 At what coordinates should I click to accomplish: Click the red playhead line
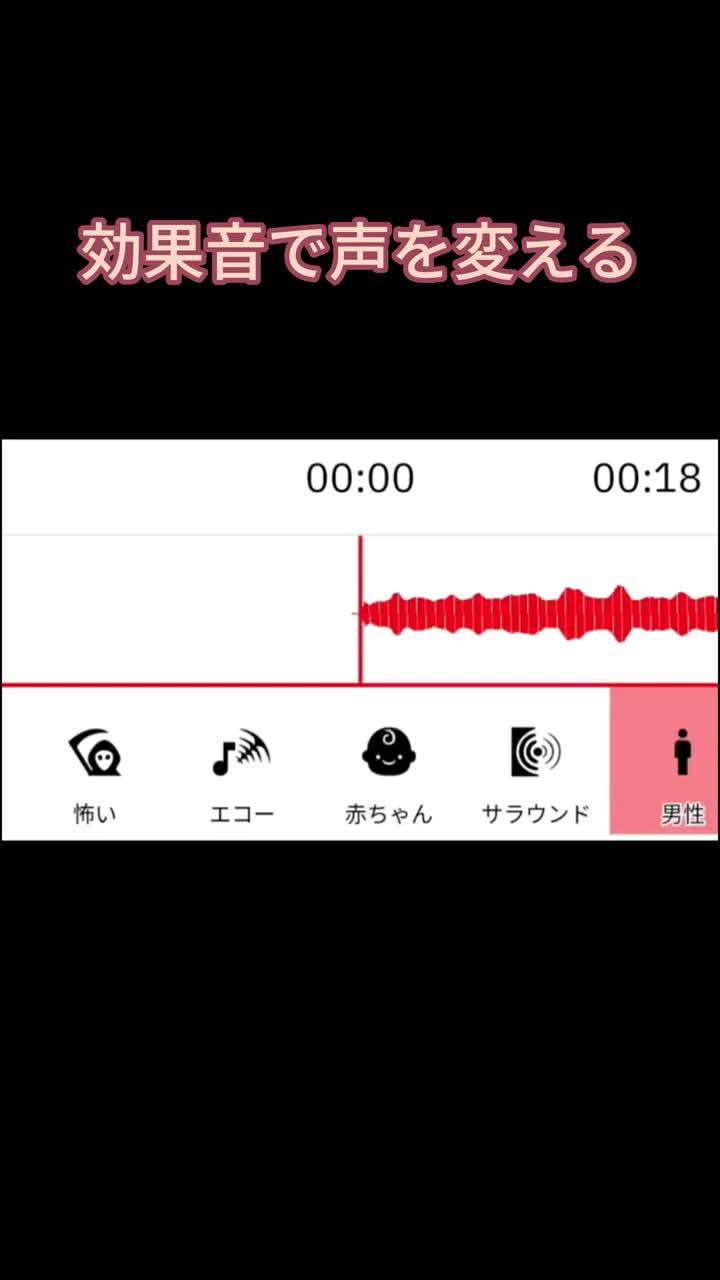coord(360,608)
